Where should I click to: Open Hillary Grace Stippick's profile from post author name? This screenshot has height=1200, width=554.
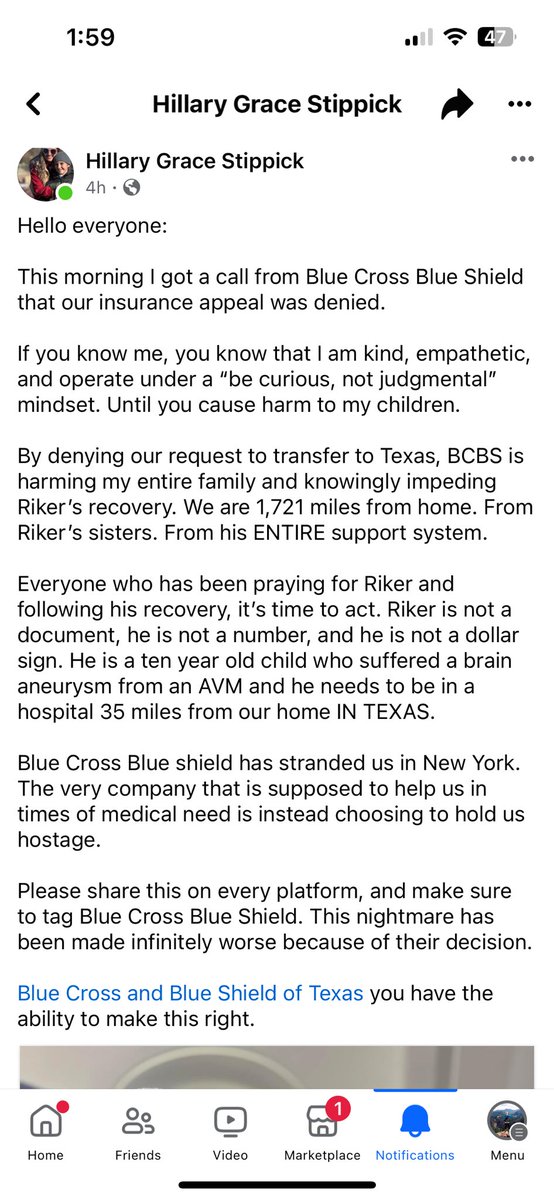195,161
